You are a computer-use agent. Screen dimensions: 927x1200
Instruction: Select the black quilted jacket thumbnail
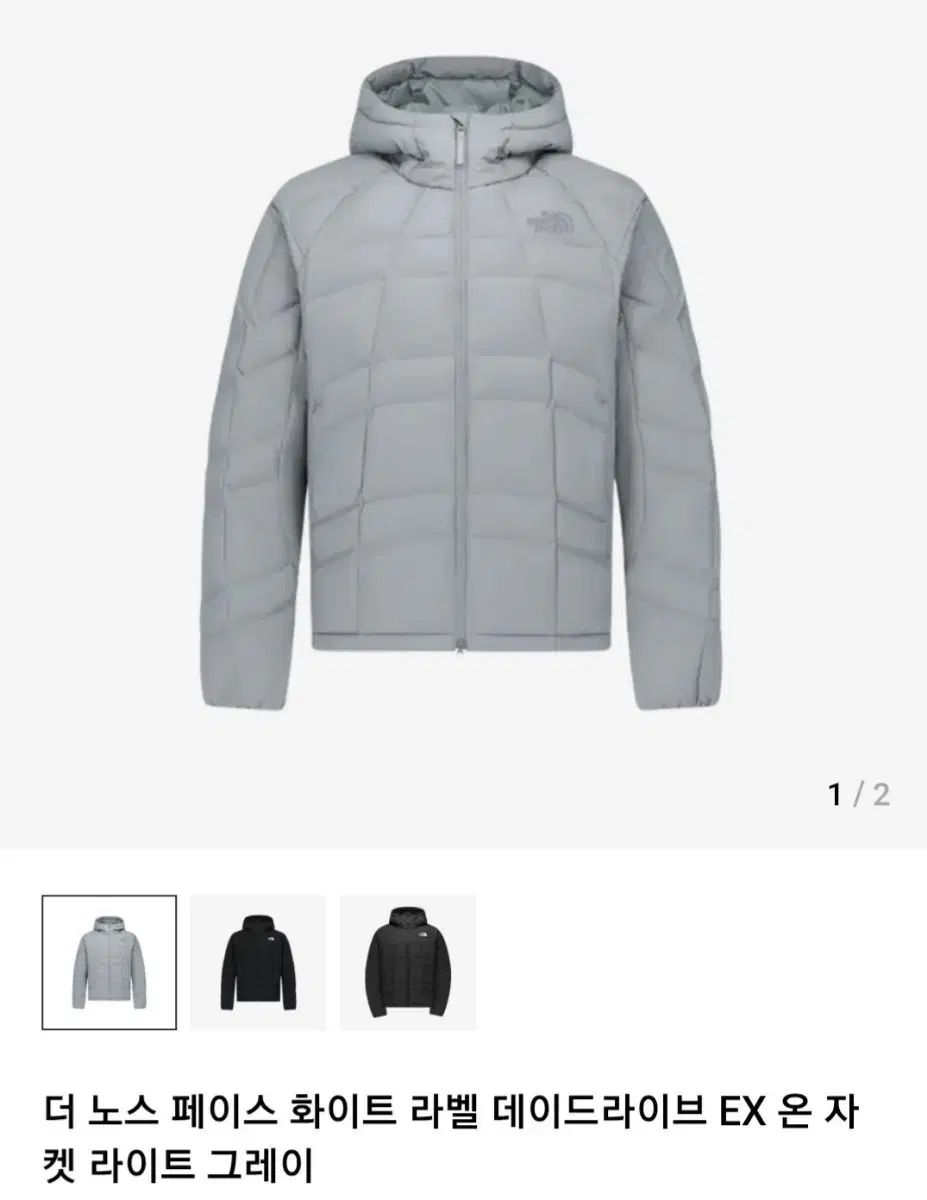[407, 962]
